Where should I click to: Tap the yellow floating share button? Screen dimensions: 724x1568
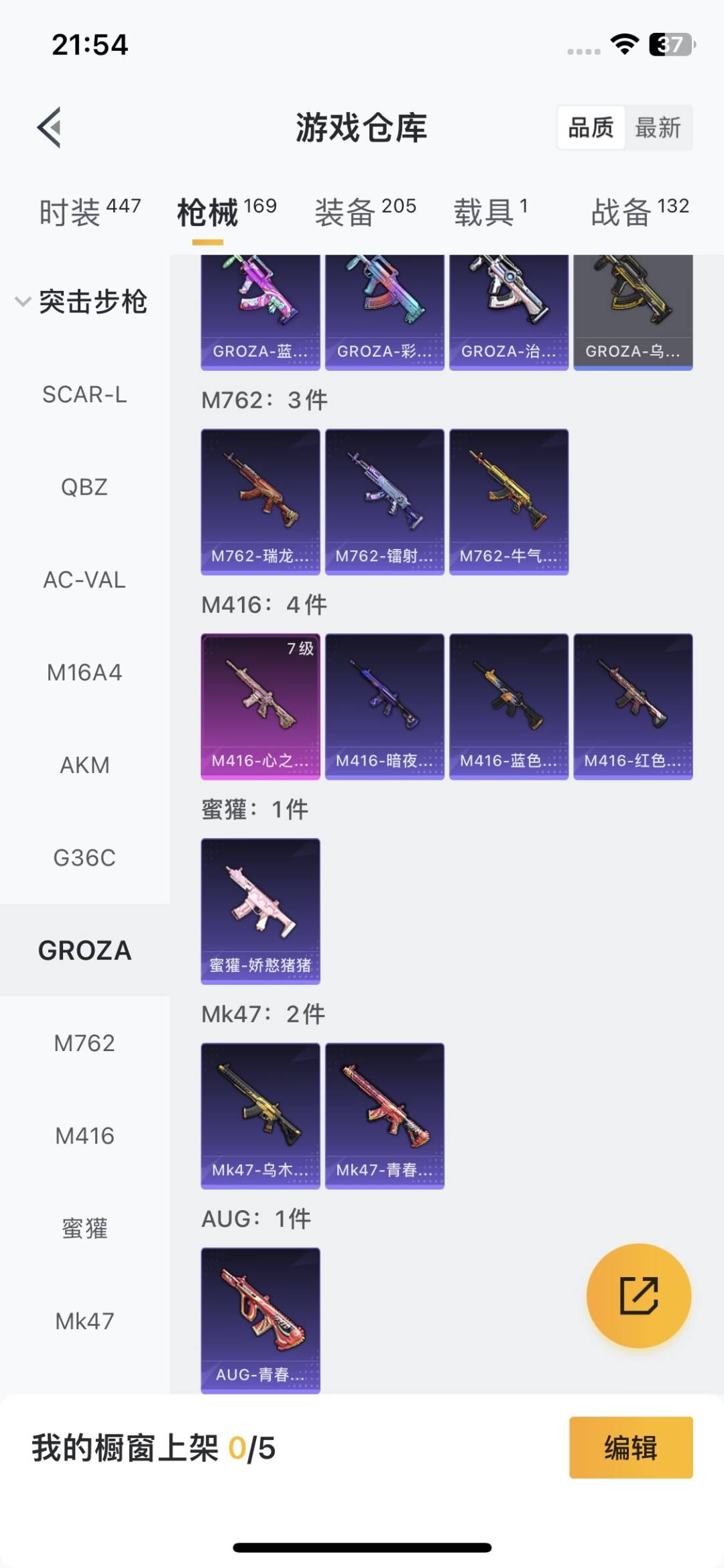click(x=638, y=1295)
